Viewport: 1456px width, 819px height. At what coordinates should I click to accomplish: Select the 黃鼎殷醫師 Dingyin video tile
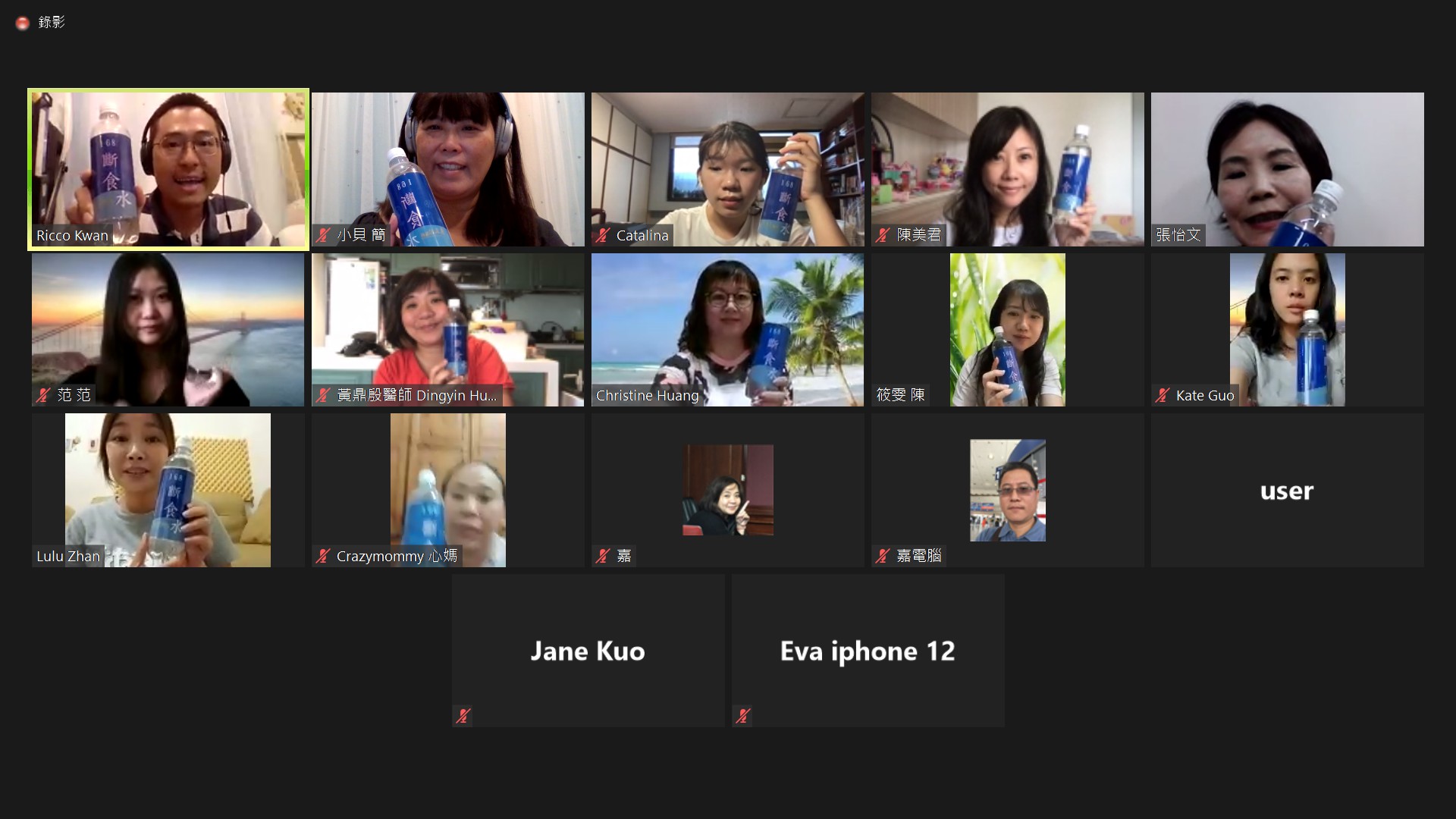pos(447,330)
